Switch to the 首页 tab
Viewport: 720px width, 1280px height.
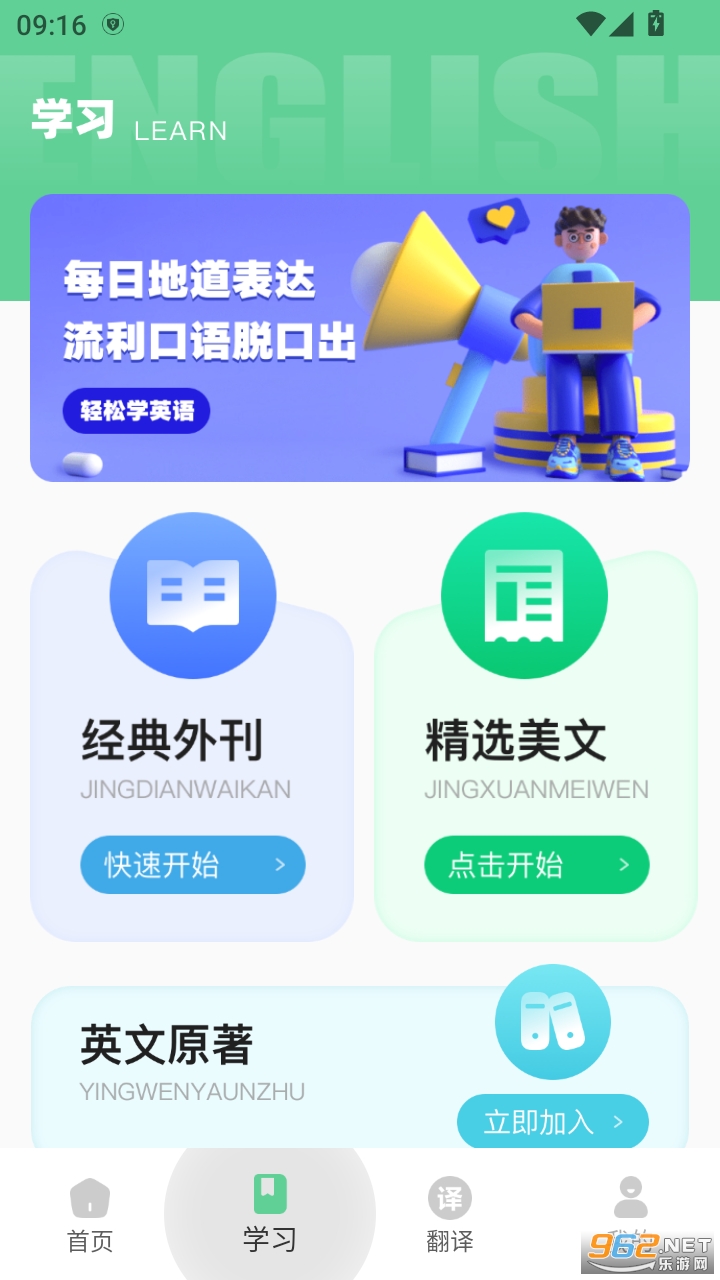[x=90, y=1215]
